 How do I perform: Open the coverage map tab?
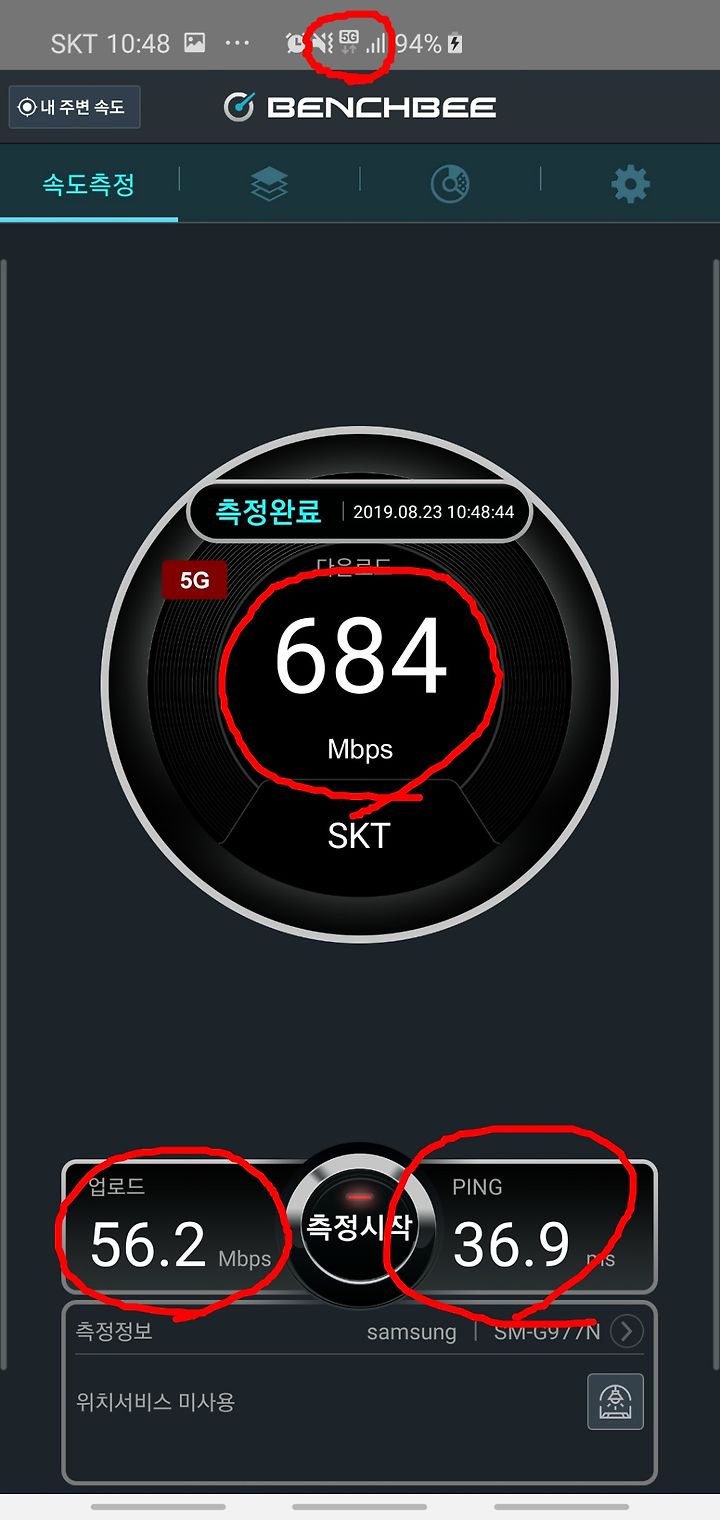(450, 184)
